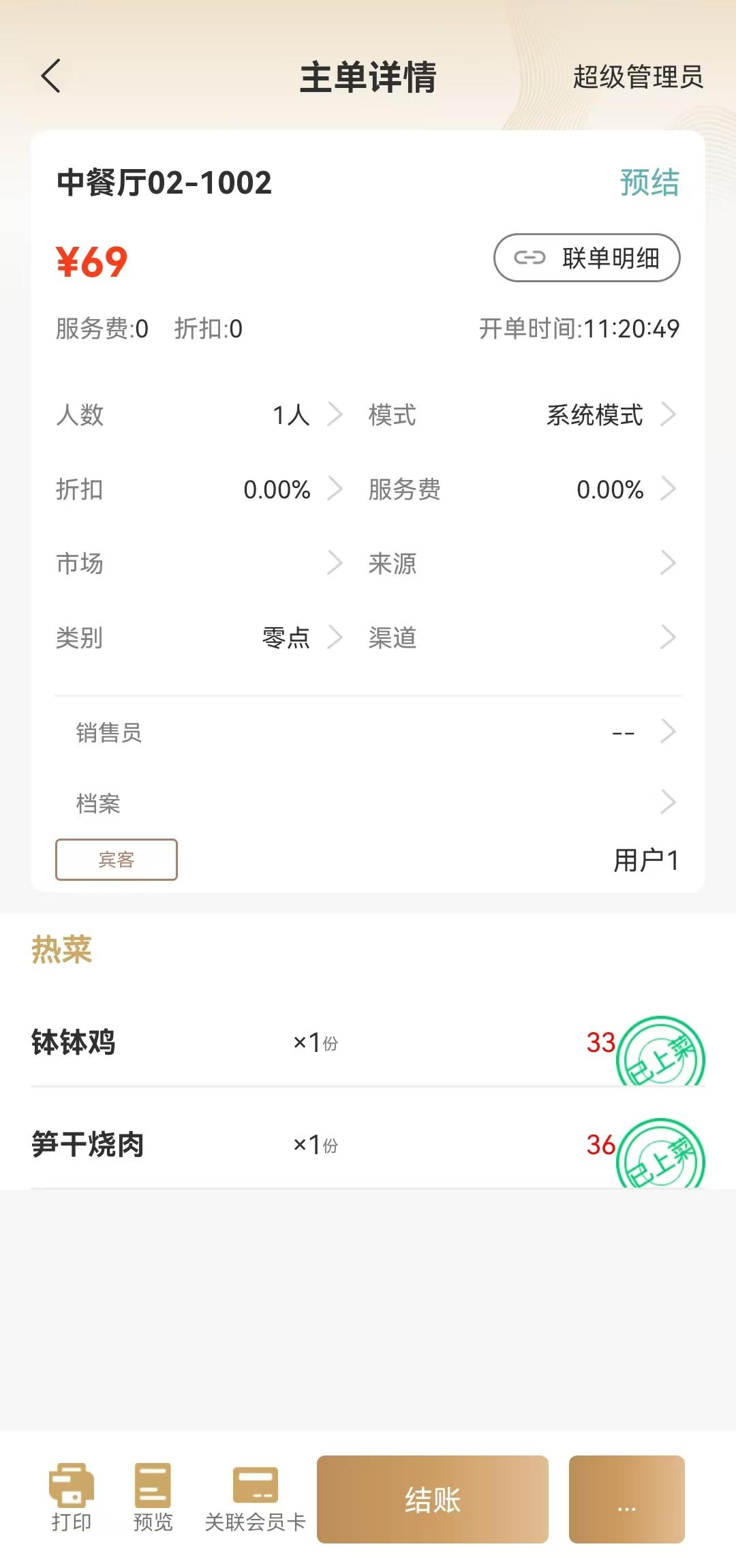The image size is (736, 1568).
Task: Open the 模式 system mode setting
Action: point(523,414)
